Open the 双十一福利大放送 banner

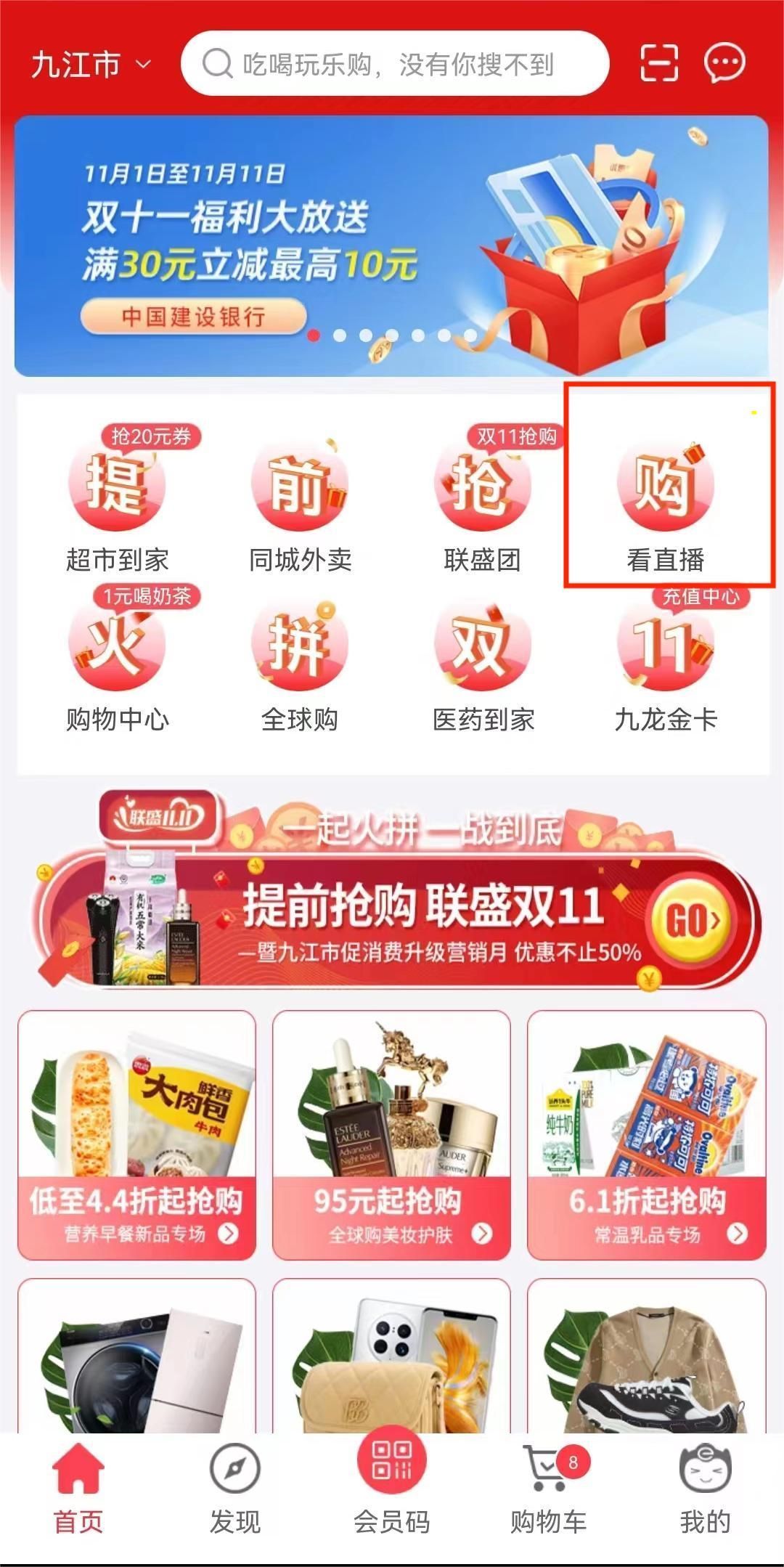pos(392,245)
